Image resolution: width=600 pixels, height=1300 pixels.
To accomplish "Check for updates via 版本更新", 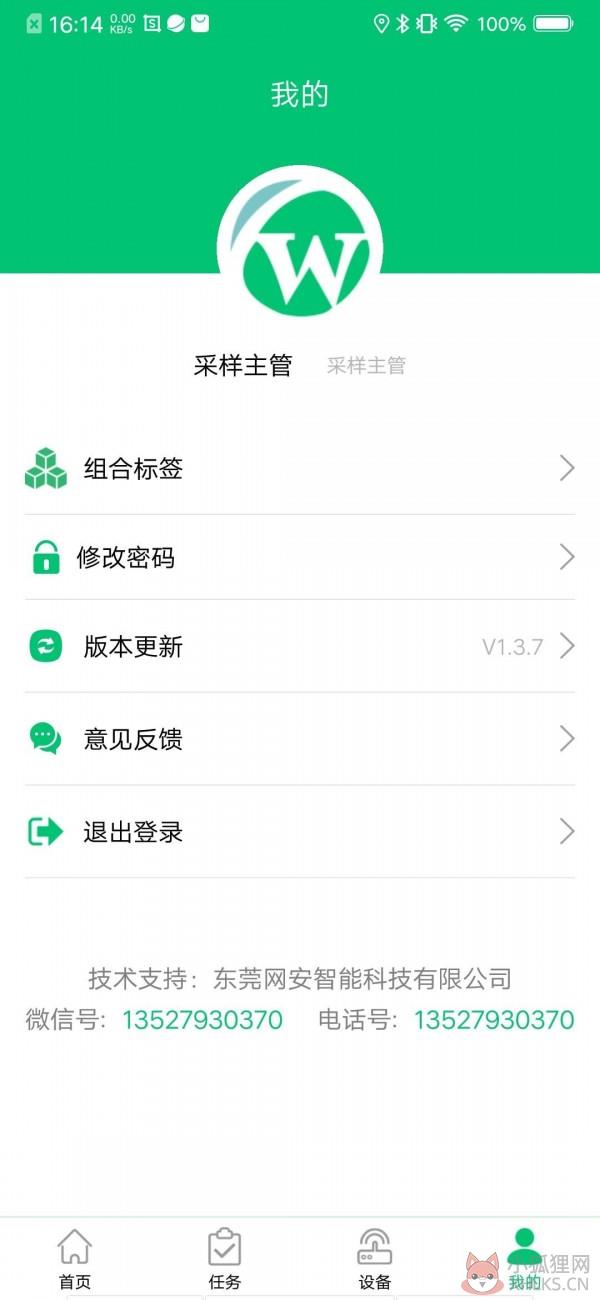I will point(300,646).
